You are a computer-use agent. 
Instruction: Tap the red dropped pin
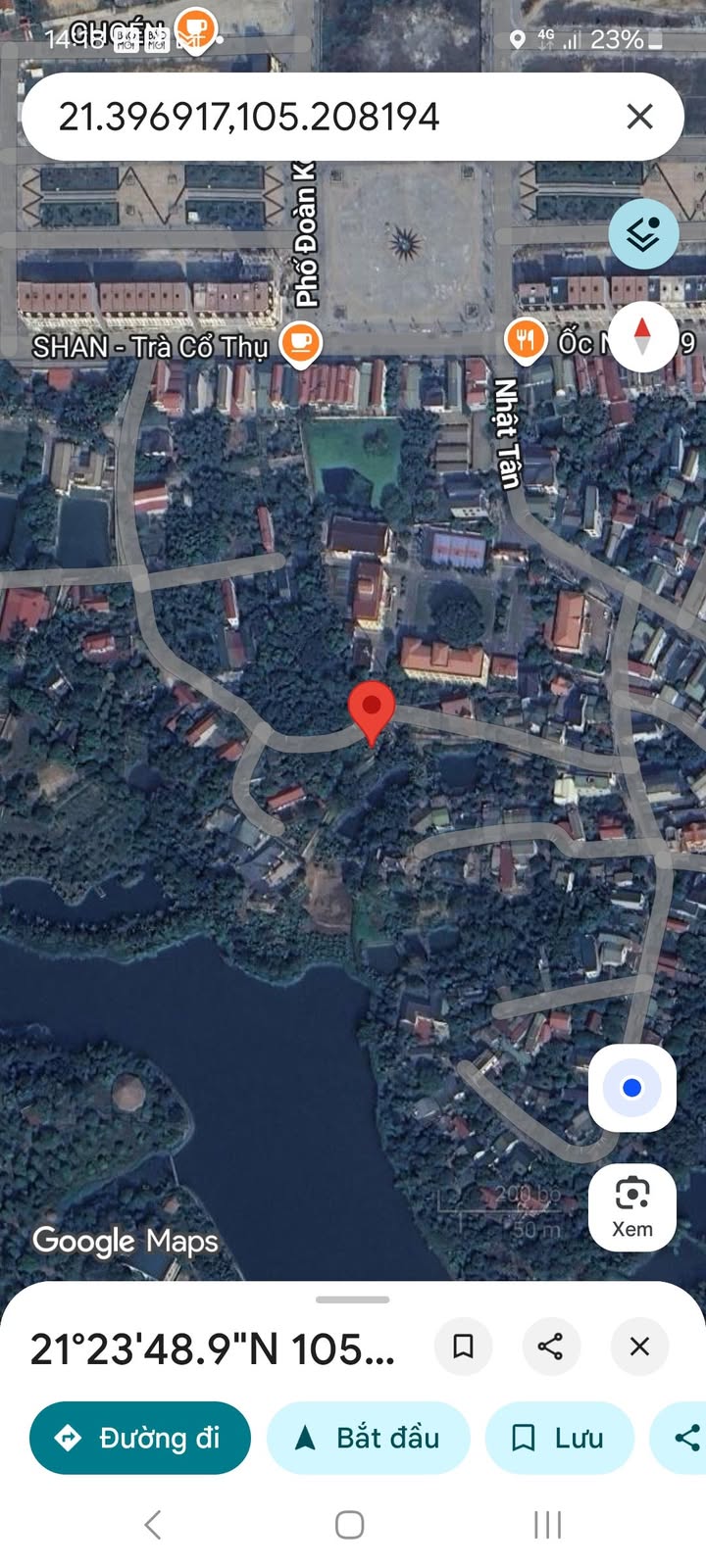(x=372, y=712)
